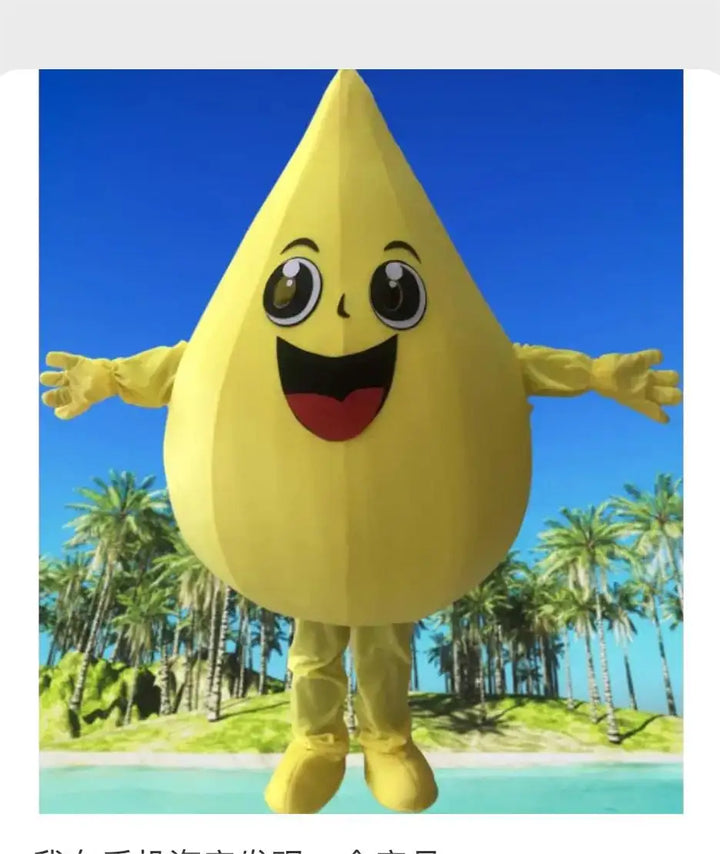Open the yellow droplet mascot product image

pyautogui.click(x=360, y=440)
